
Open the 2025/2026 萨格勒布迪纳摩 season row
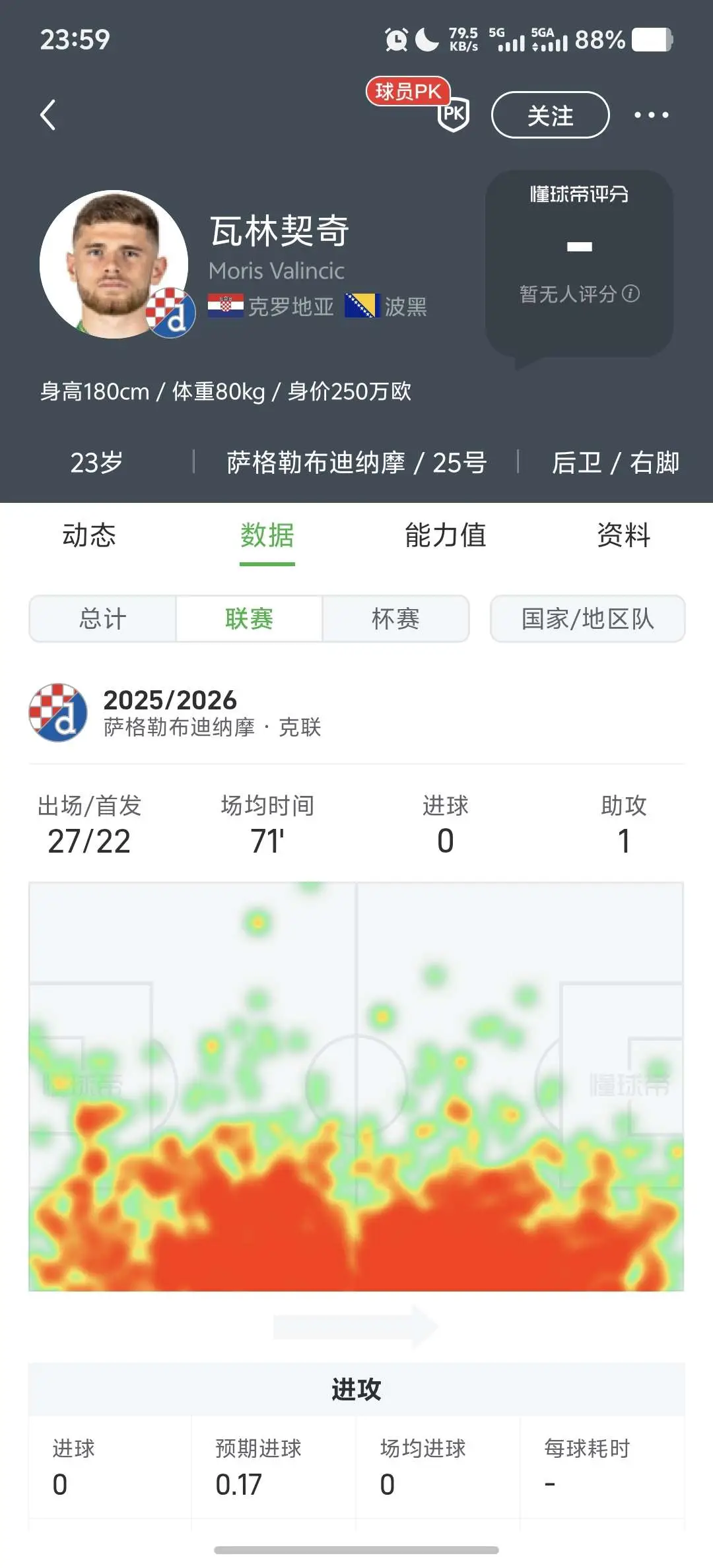coord(356,713)
